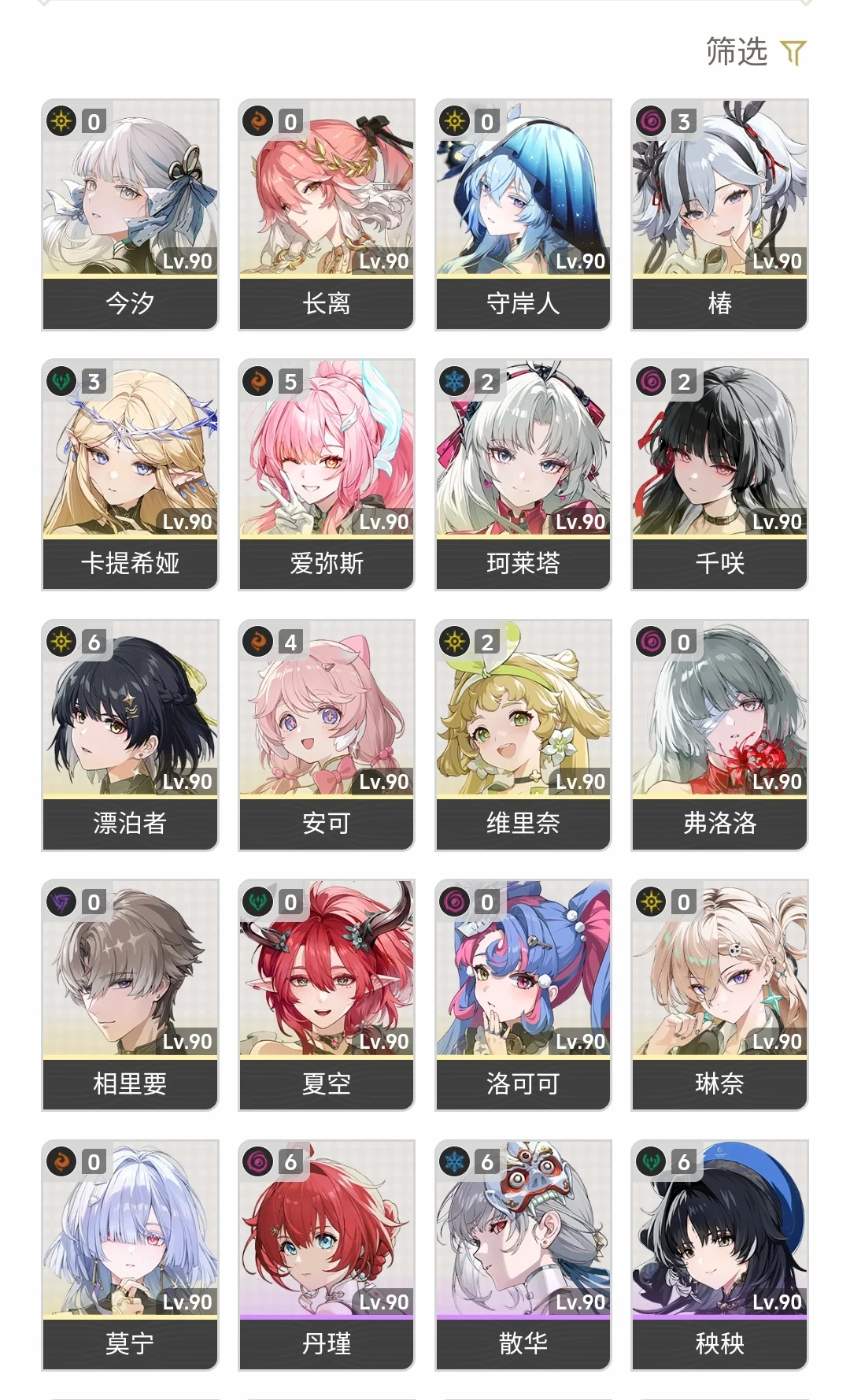Open the 夏空 character card

pos(327,994)
